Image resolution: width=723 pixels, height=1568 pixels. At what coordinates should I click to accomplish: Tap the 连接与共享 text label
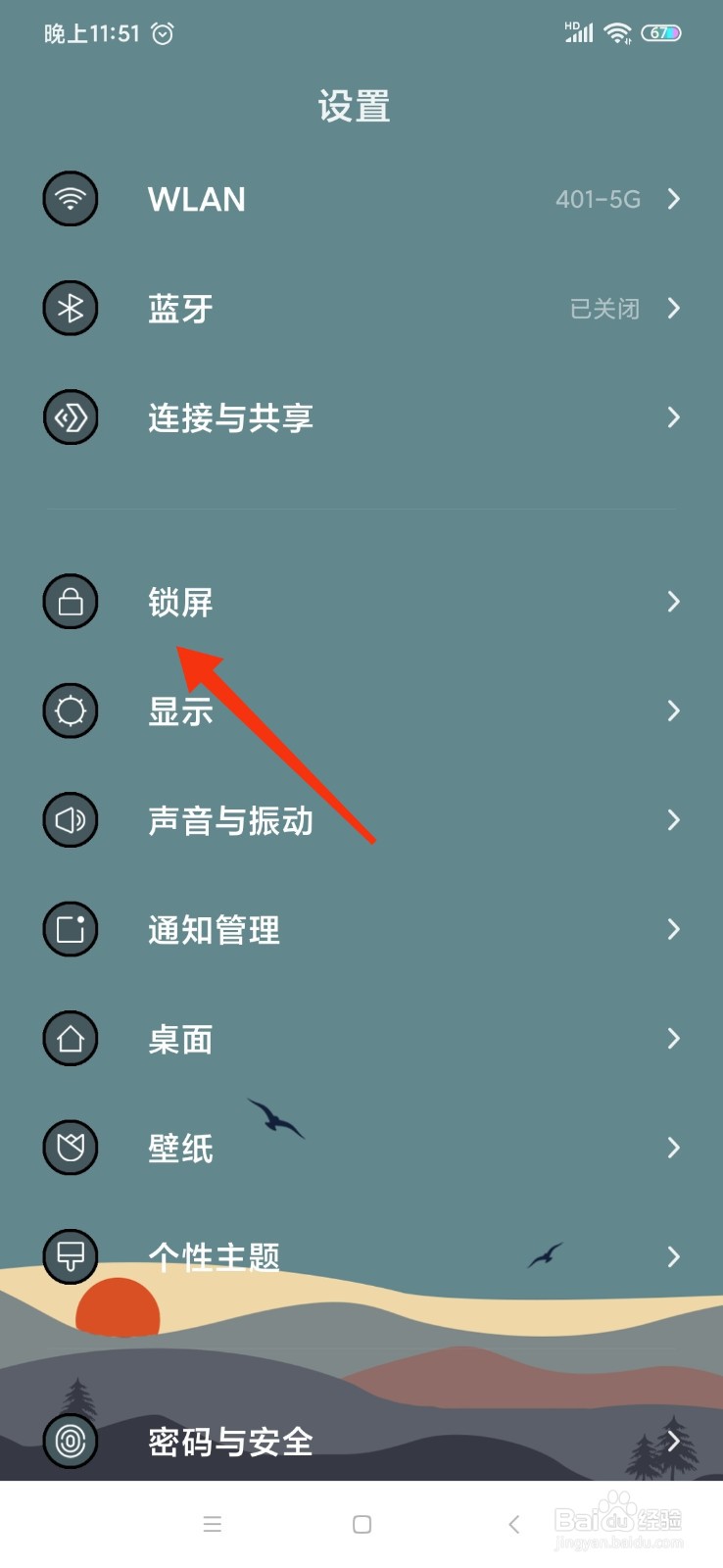click(x=229, y=417)
